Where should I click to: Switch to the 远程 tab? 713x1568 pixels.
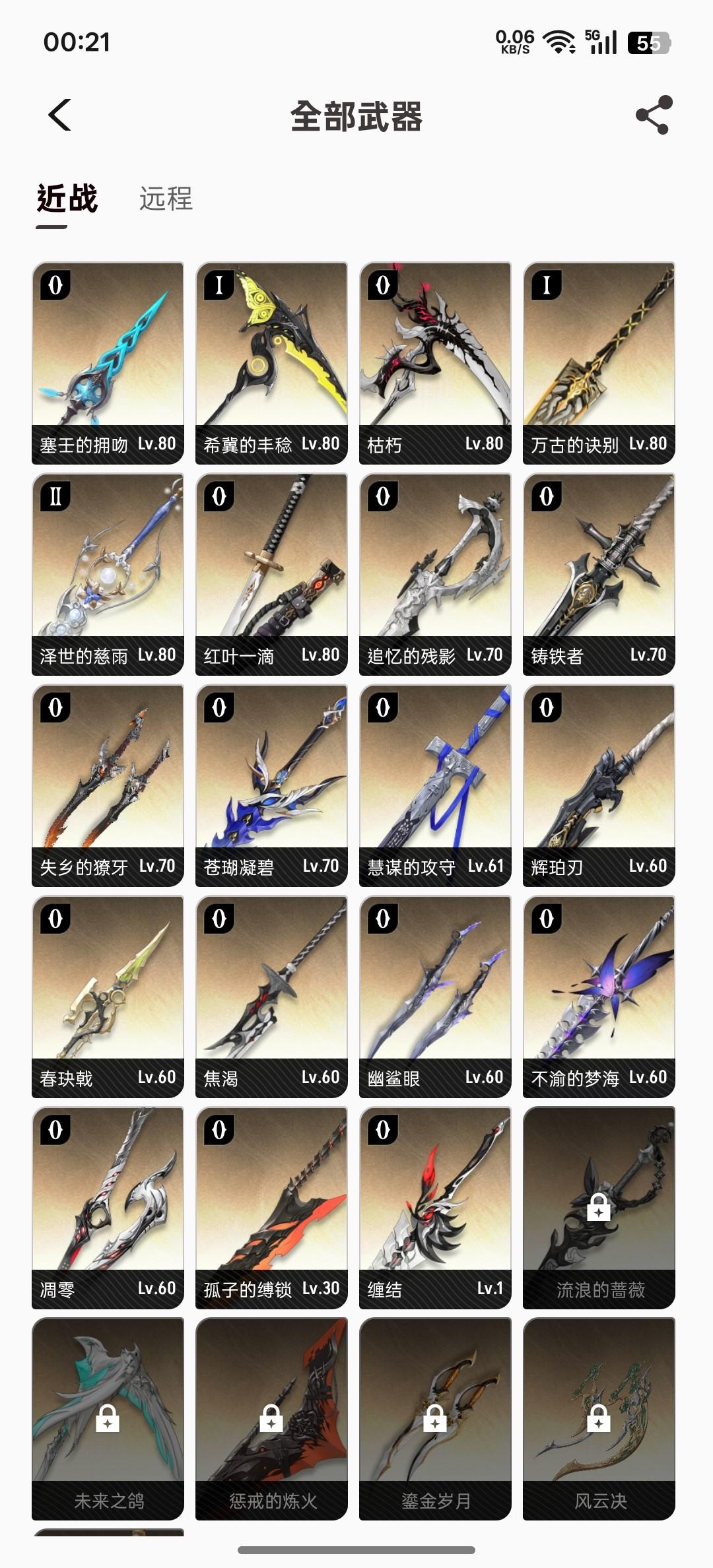pos(166,199)
